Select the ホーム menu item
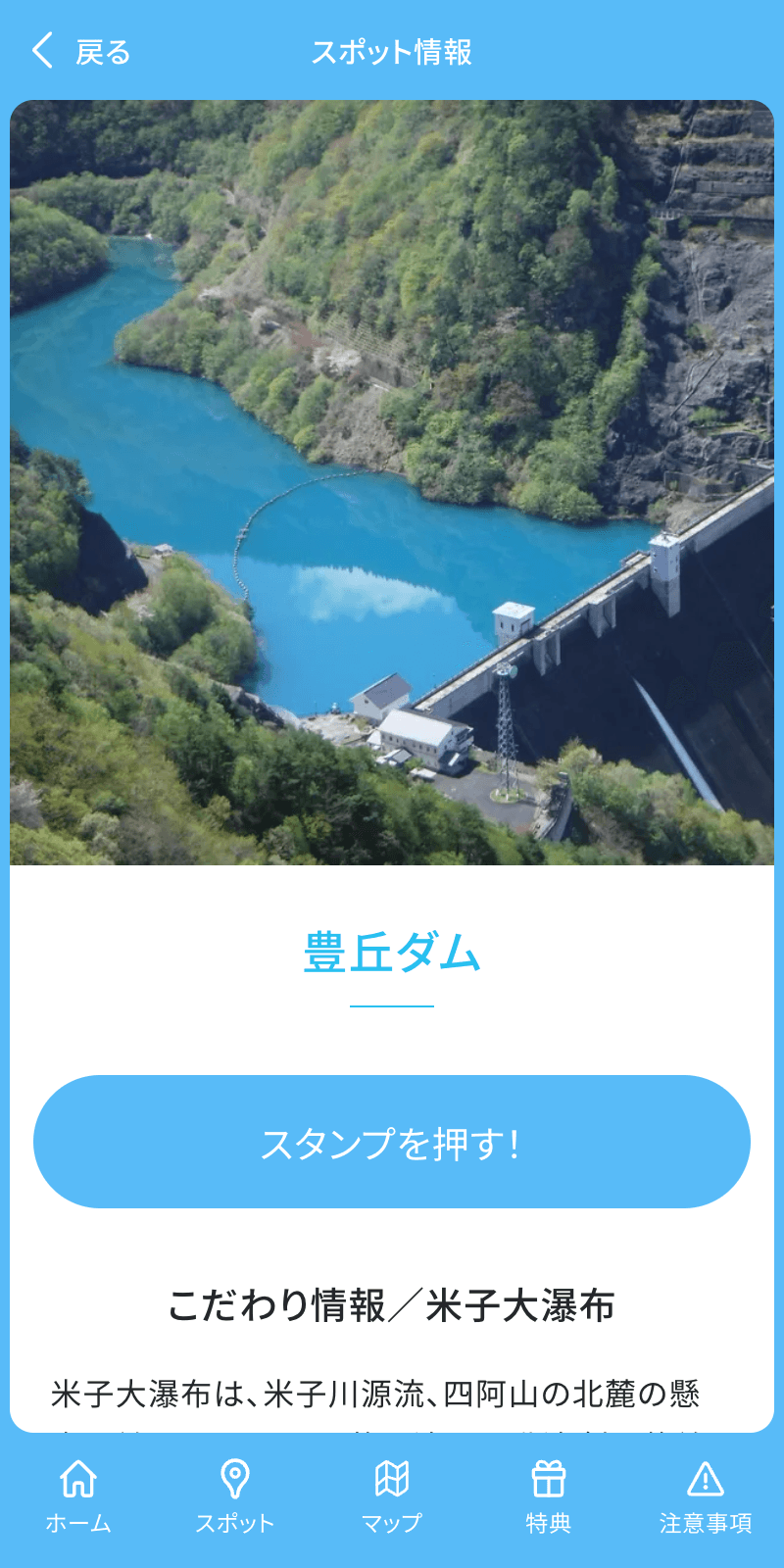Image resolution: width=784 pixels, height=1568 pixels. point(78,1494)
